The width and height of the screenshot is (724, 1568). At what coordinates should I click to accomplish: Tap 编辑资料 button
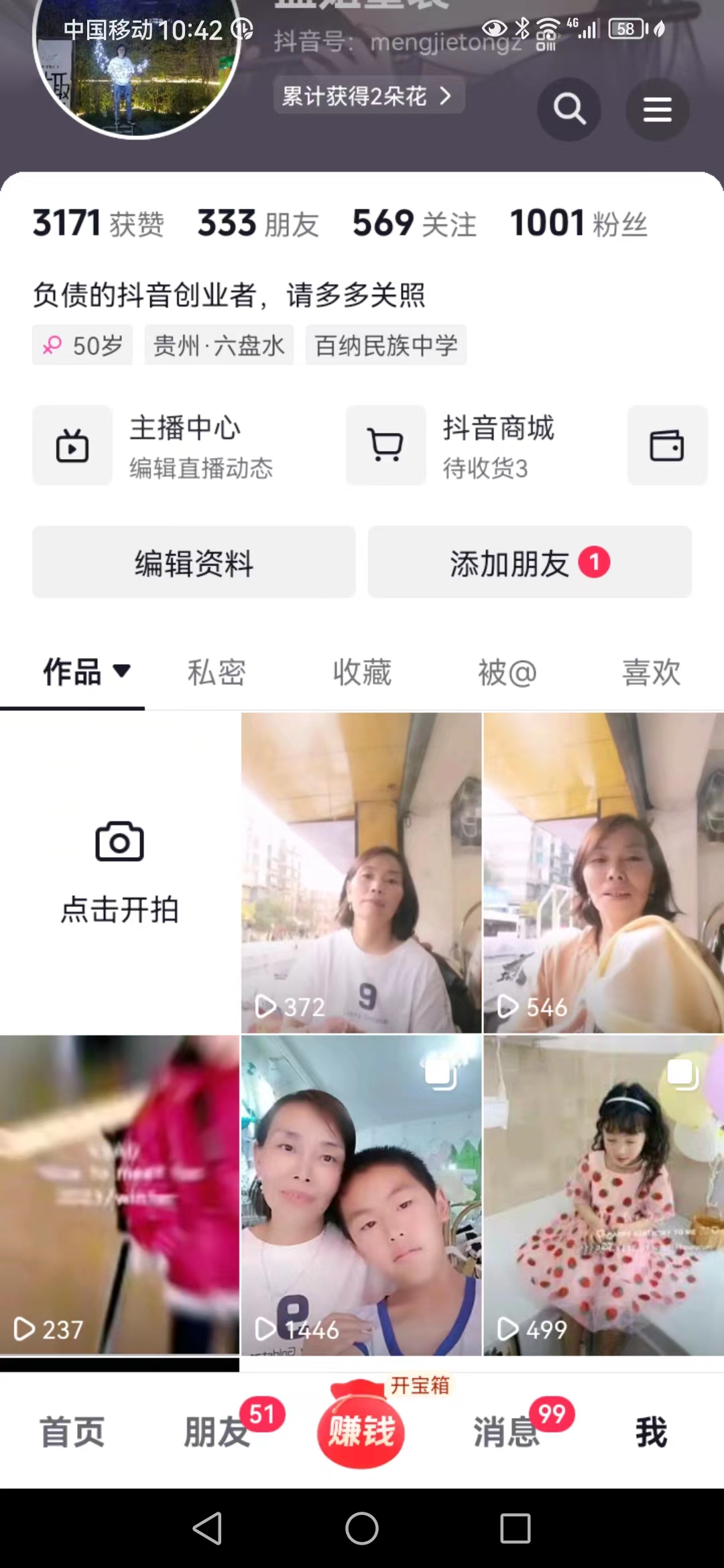tap(194, 562)
